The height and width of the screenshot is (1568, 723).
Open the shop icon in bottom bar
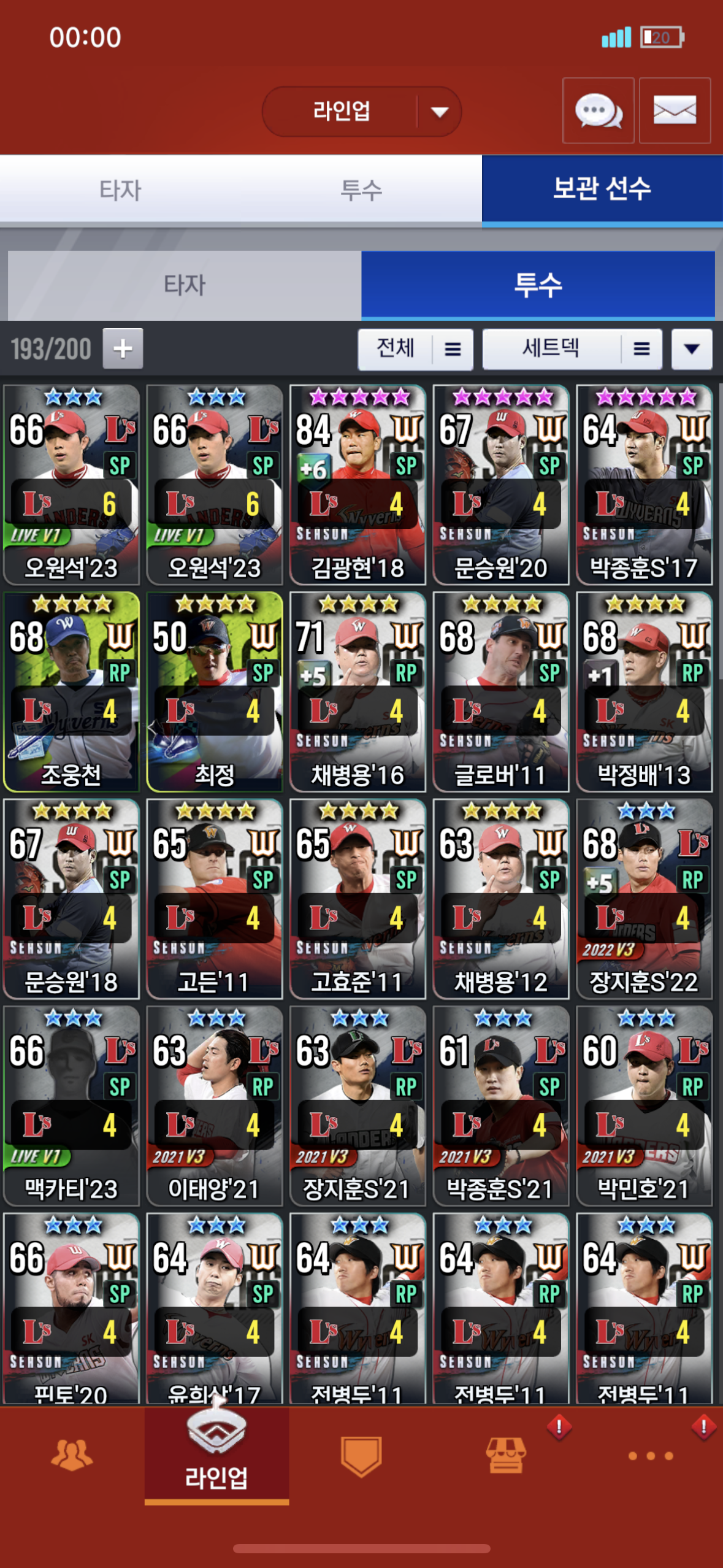tap(505, 1455)
